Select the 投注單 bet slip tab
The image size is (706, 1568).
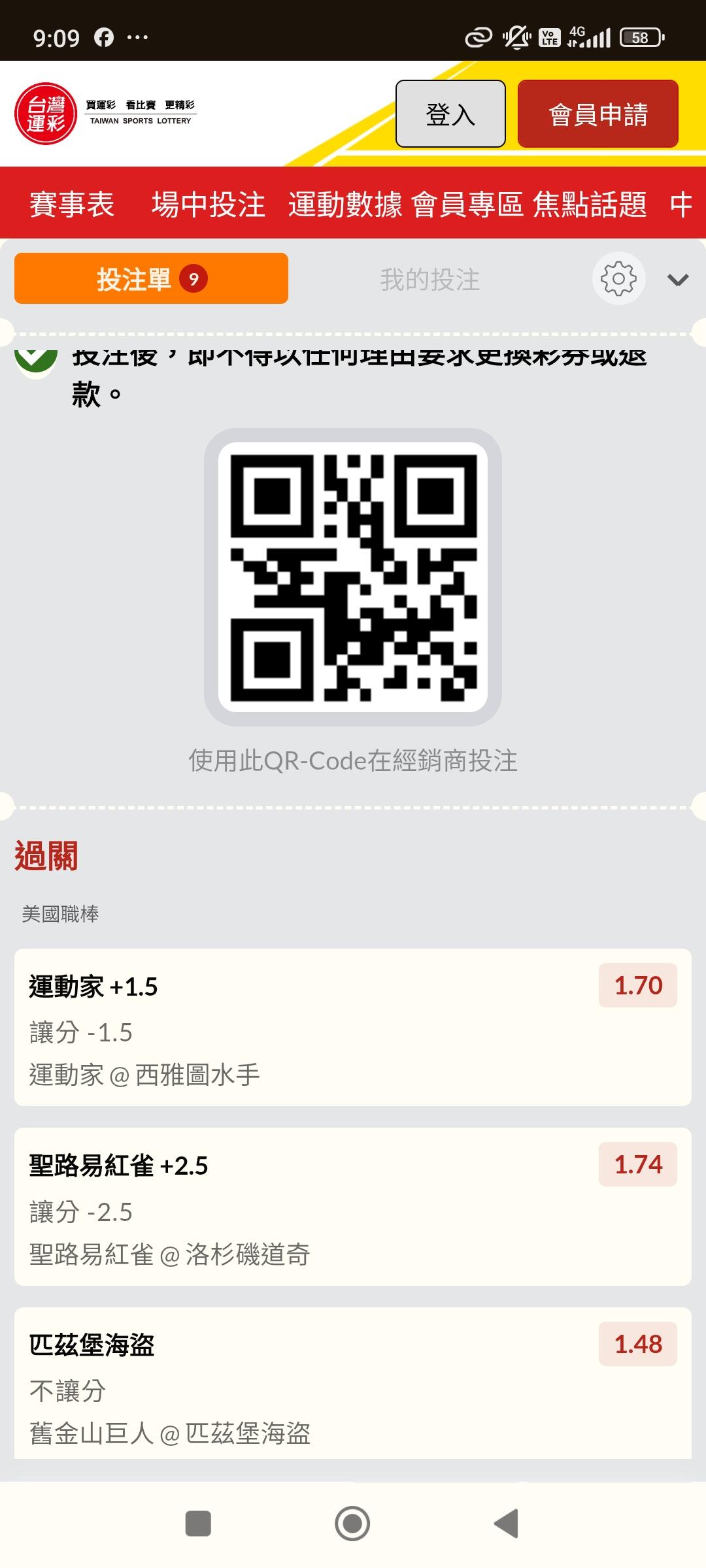click(x=151, y=278)
